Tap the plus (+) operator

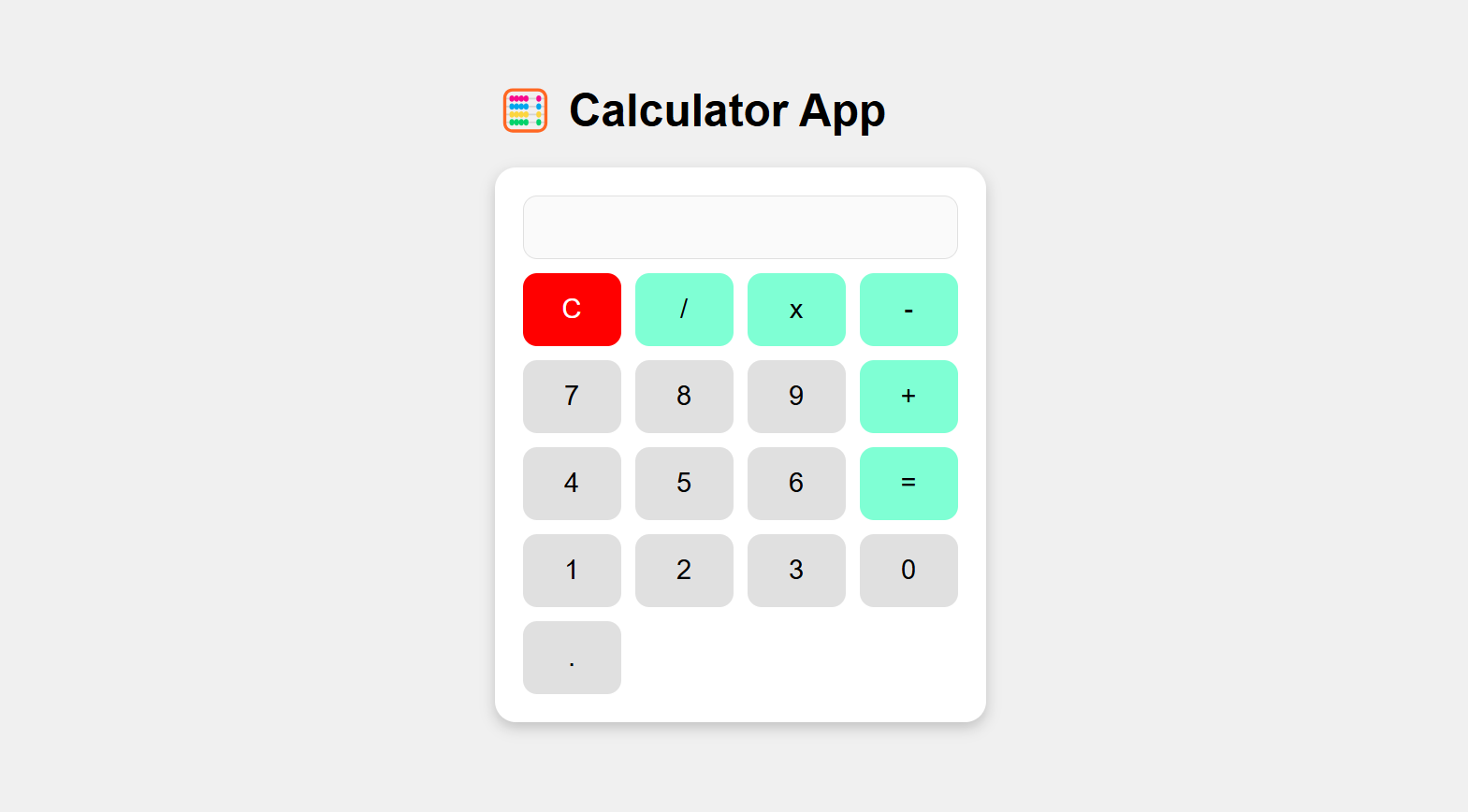click(908, 397)
